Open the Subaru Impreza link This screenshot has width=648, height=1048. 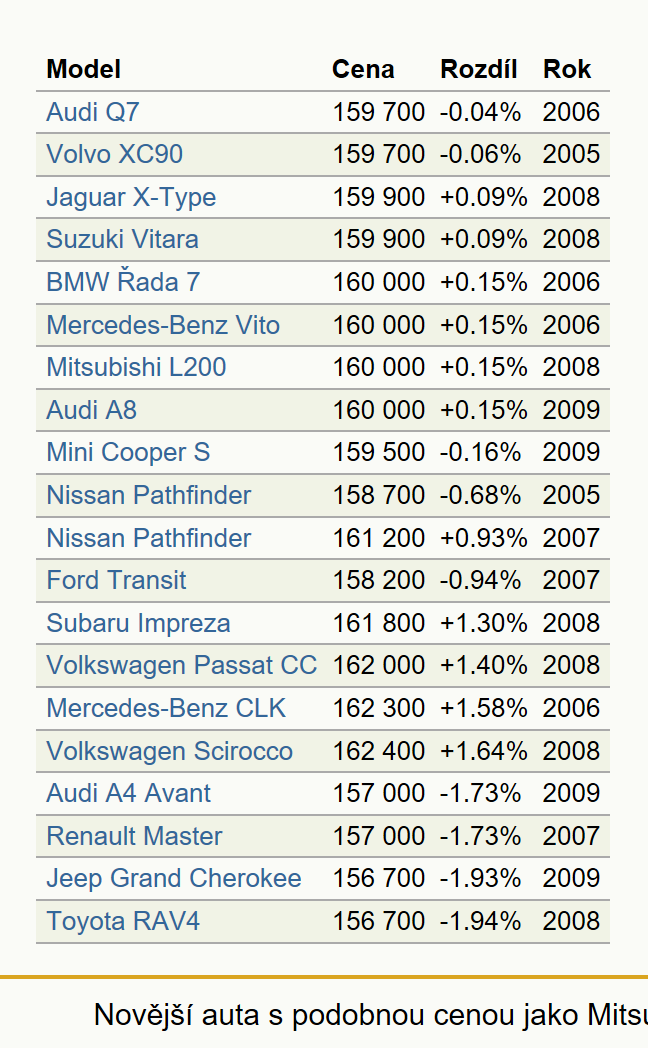pyautogui.click(x=138, y=623)
